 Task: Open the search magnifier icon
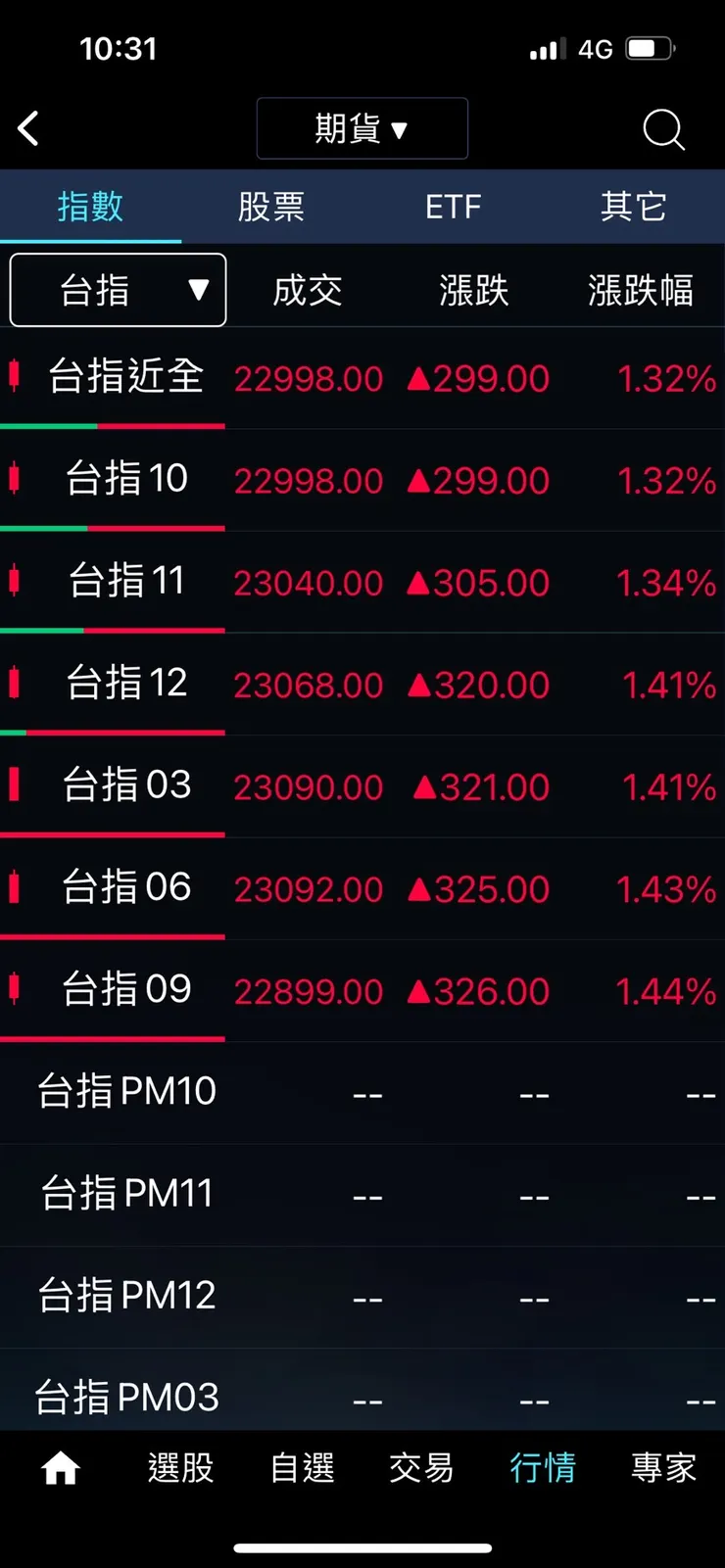pyautogui.click(x=663, y=130)
